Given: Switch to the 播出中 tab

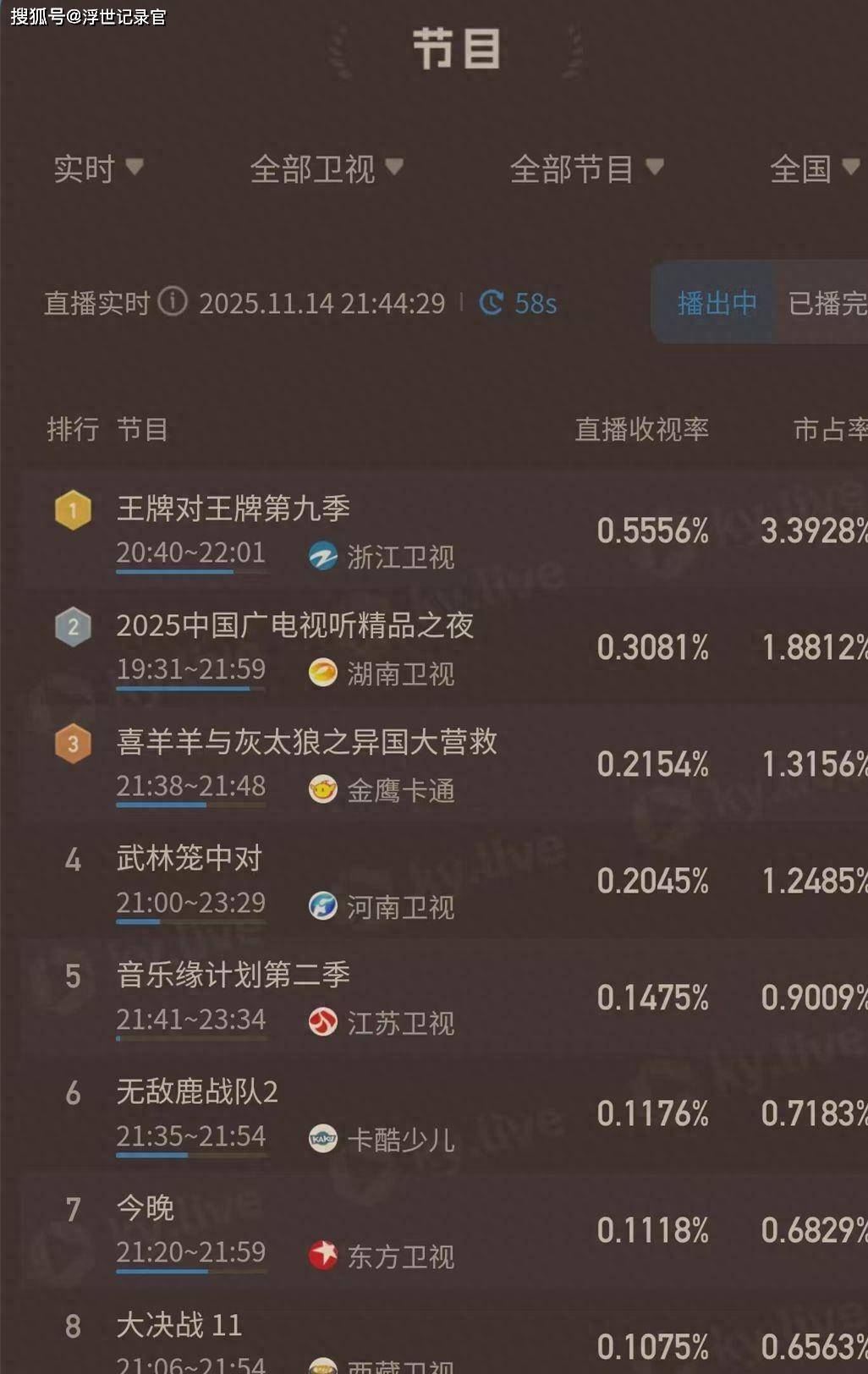Looking at the screenshot, I should [x=716, y=303].
